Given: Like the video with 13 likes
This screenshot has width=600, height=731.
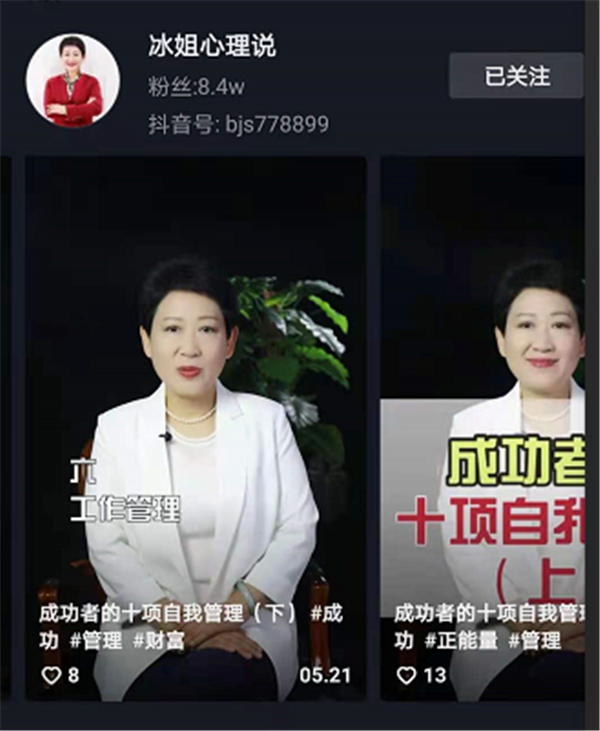Looking at the screenshot, I should (406, 676).
